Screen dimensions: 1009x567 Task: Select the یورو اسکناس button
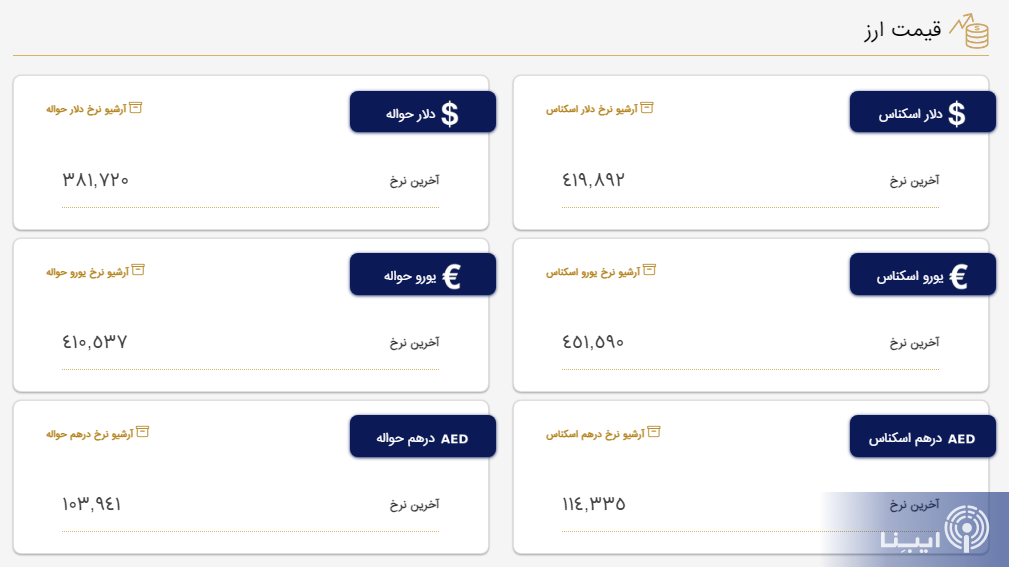tap(922, 274)
